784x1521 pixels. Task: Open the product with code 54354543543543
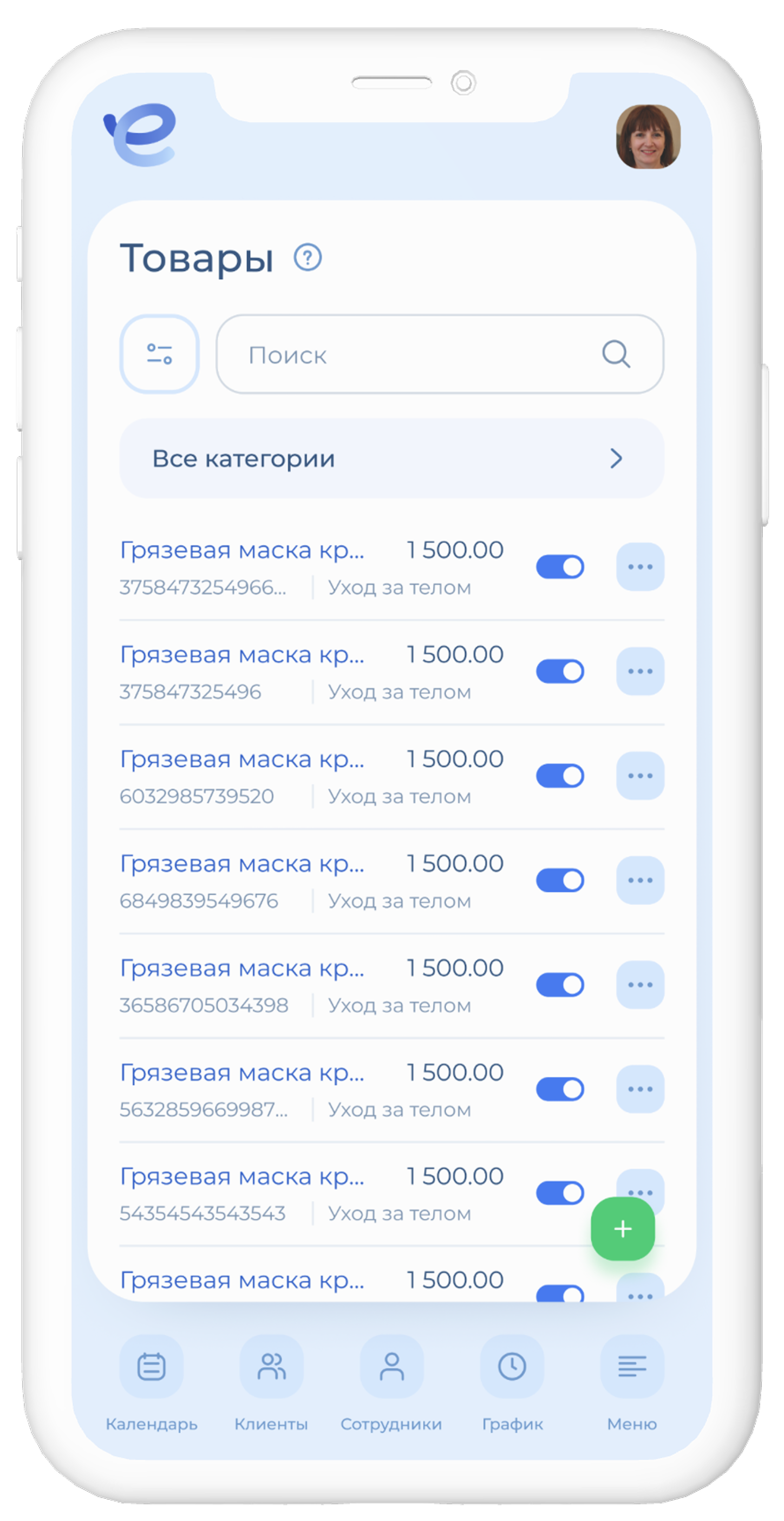(242, 1176)
